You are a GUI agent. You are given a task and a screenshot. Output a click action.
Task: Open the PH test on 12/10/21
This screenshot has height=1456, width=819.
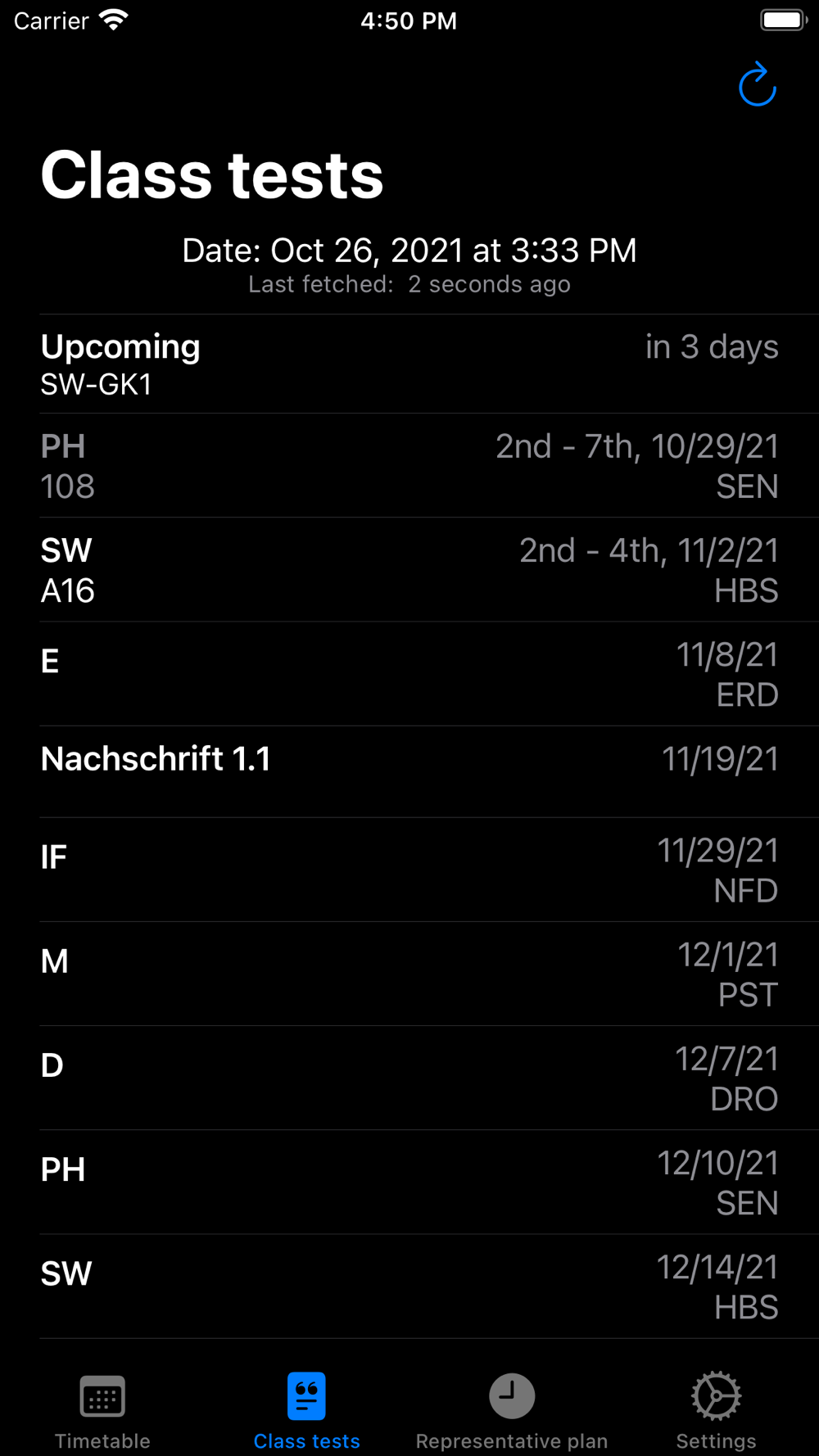click(409, 1182)
